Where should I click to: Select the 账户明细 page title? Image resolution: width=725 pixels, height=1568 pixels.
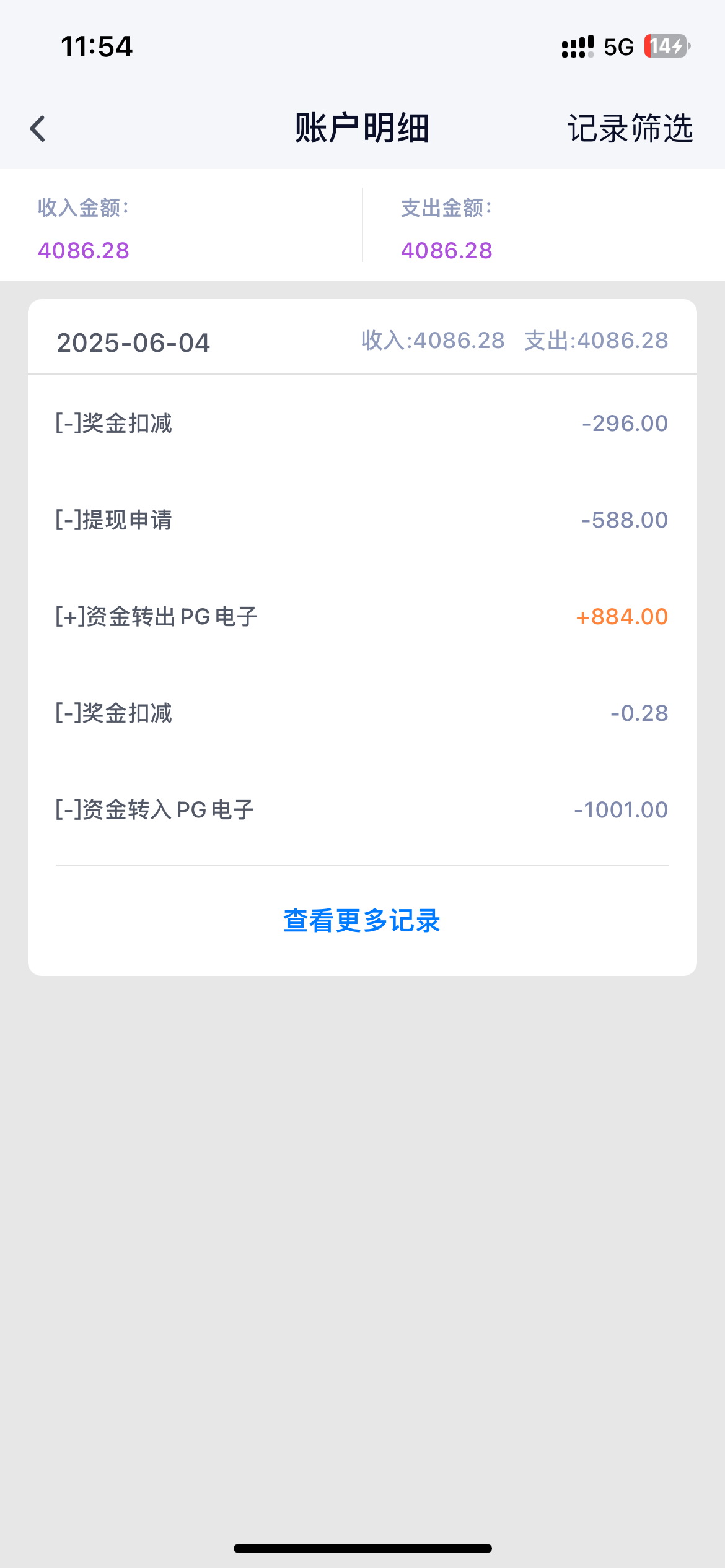click(x=362, y=128)
